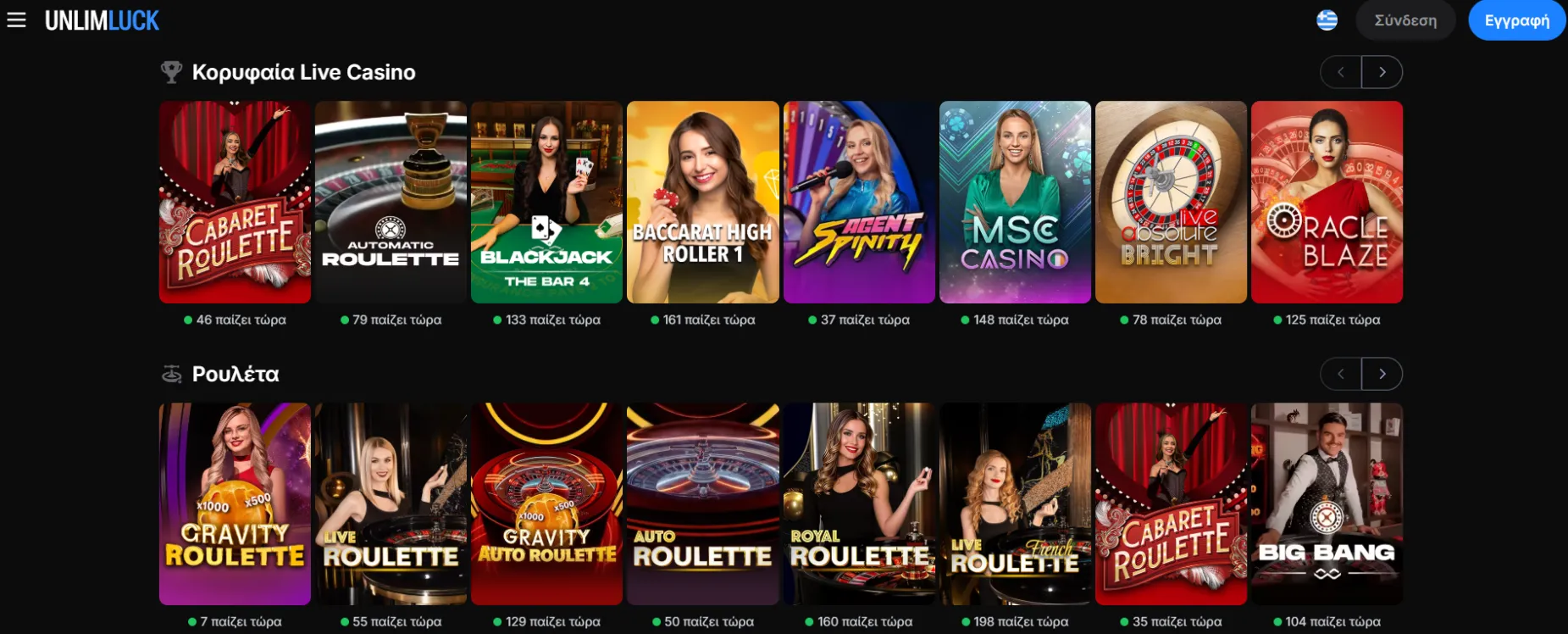The width and height of the screenshot is (1568, 634).
Task: Open MSC Casino live game
Action: (1015, 202)
